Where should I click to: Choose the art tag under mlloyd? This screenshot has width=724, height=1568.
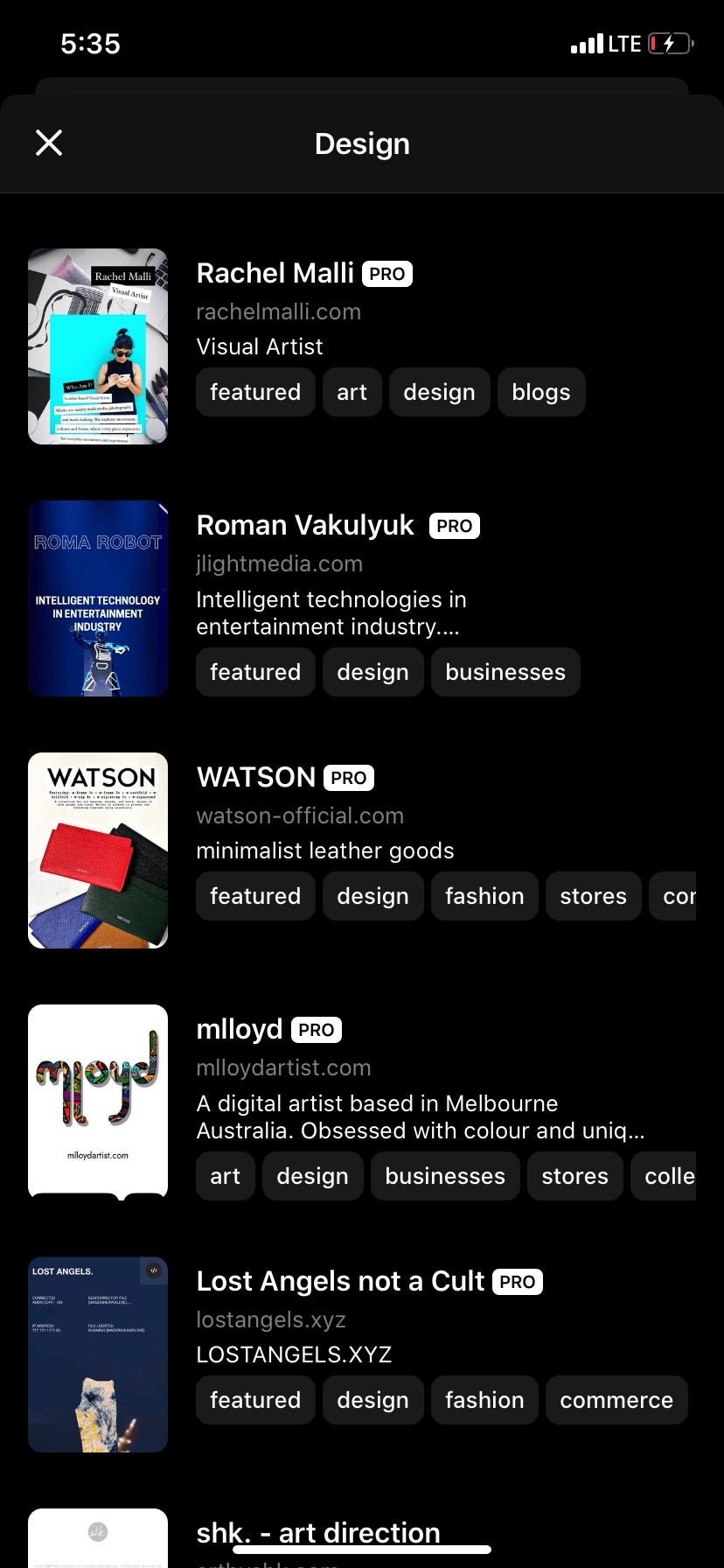click(x=225, y=1176)
